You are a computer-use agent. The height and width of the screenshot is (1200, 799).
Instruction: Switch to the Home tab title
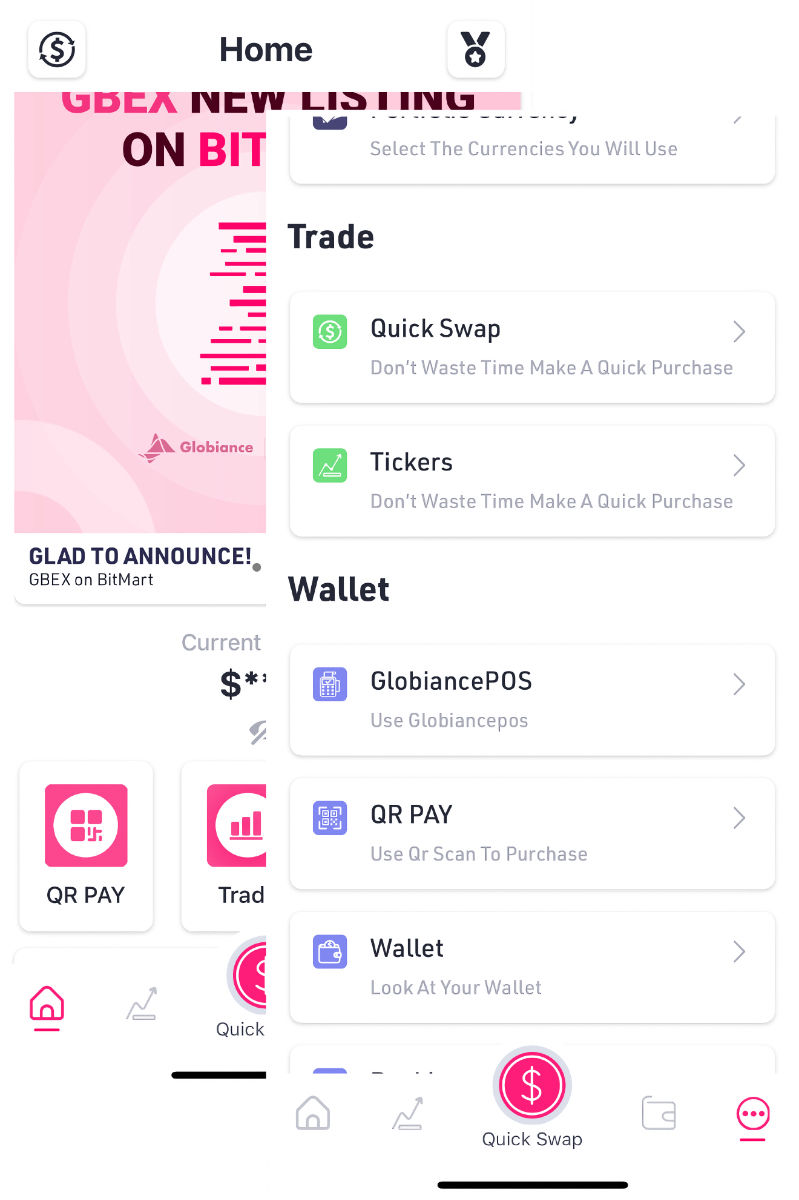click(x=266, y=49)
